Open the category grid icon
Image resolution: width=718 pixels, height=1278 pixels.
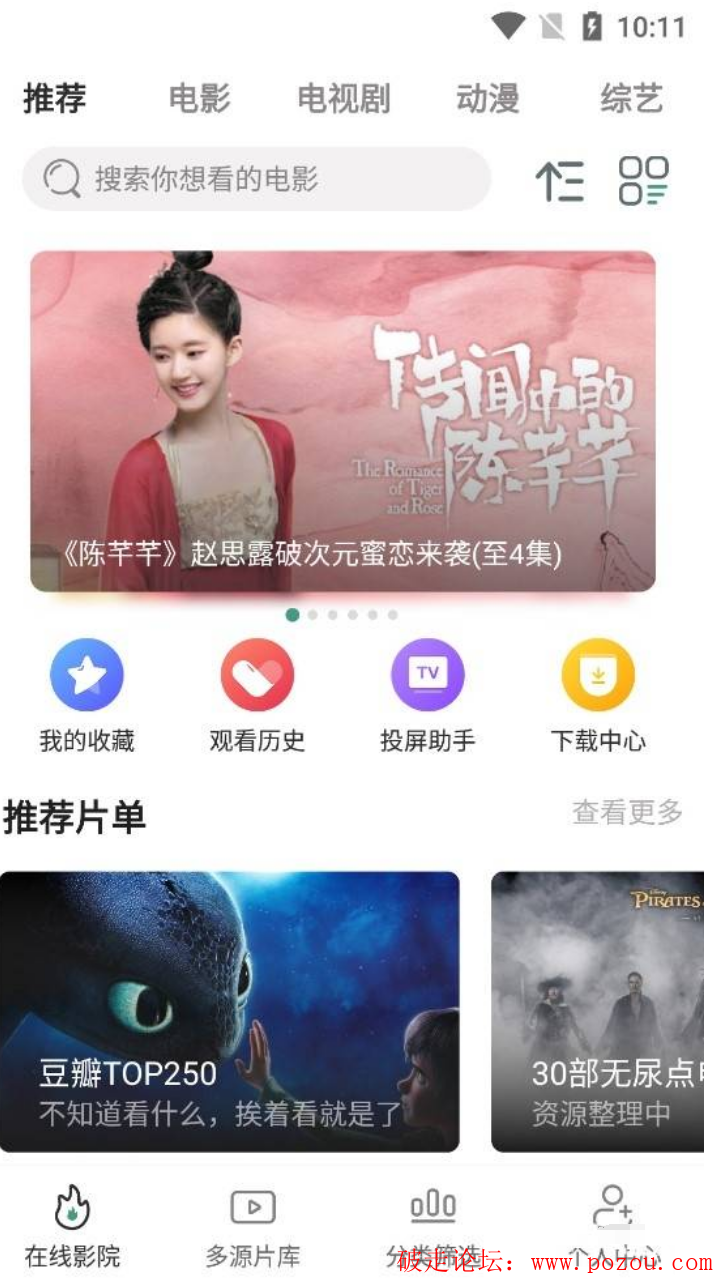tap(643, 181)
